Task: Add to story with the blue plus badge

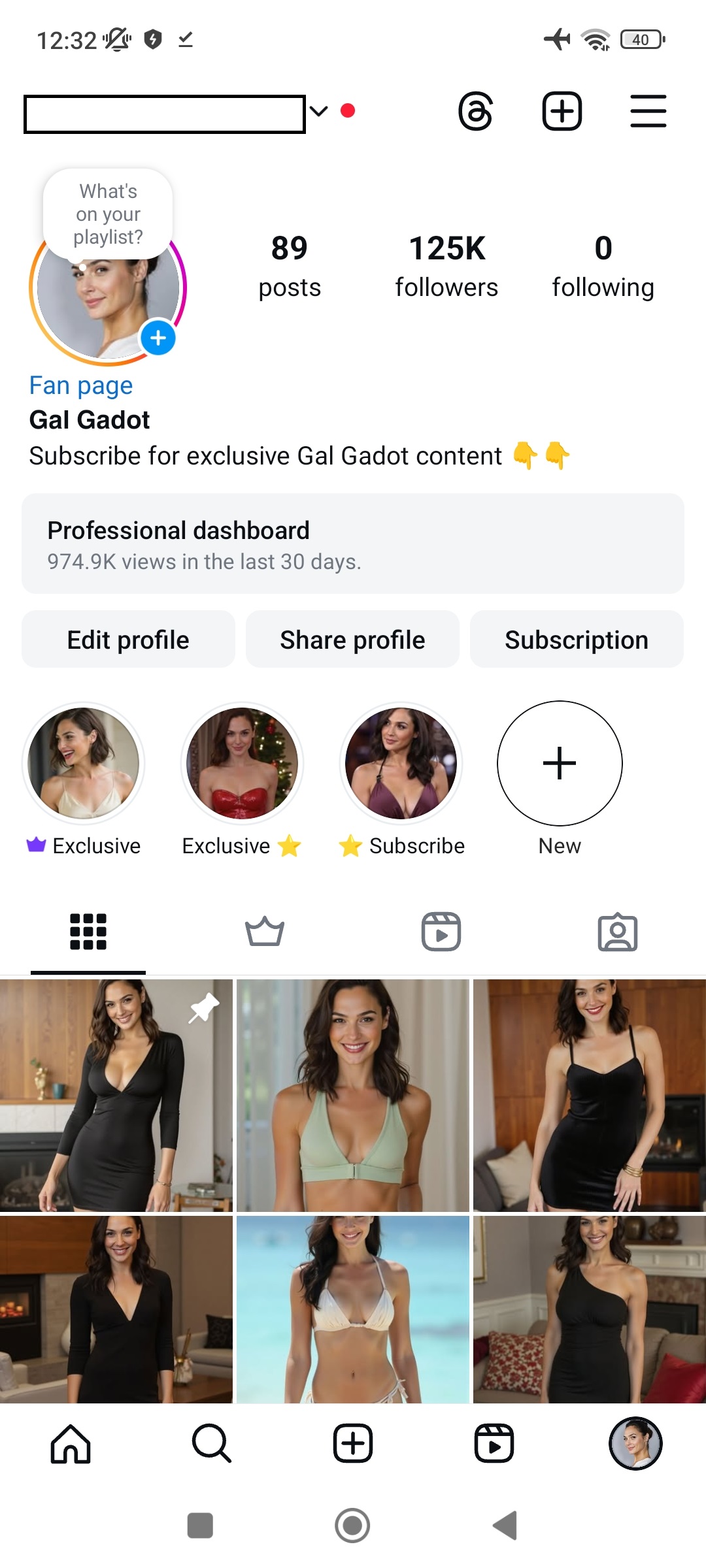Action: (x=158, y=338)
